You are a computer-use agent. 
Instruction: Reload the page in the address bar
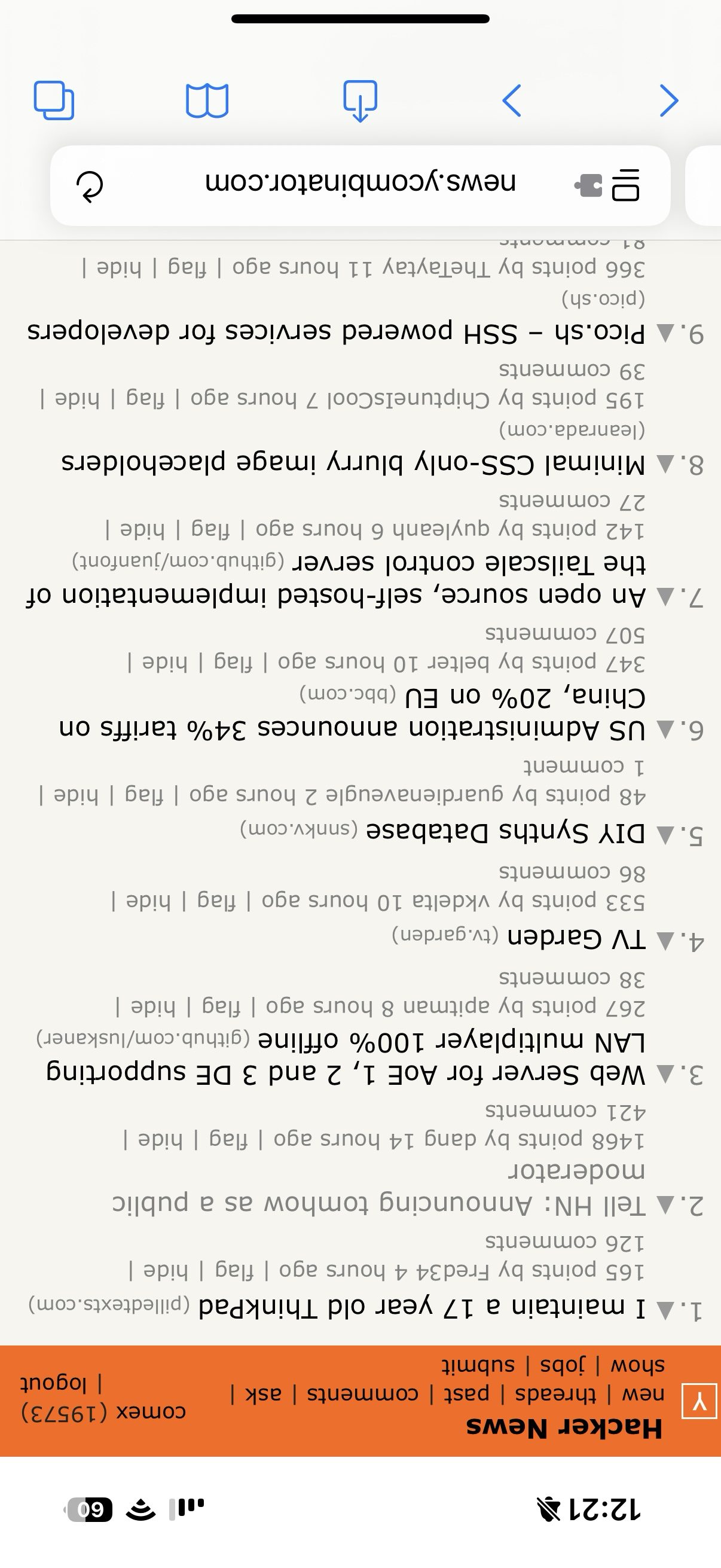click(90, 186)
